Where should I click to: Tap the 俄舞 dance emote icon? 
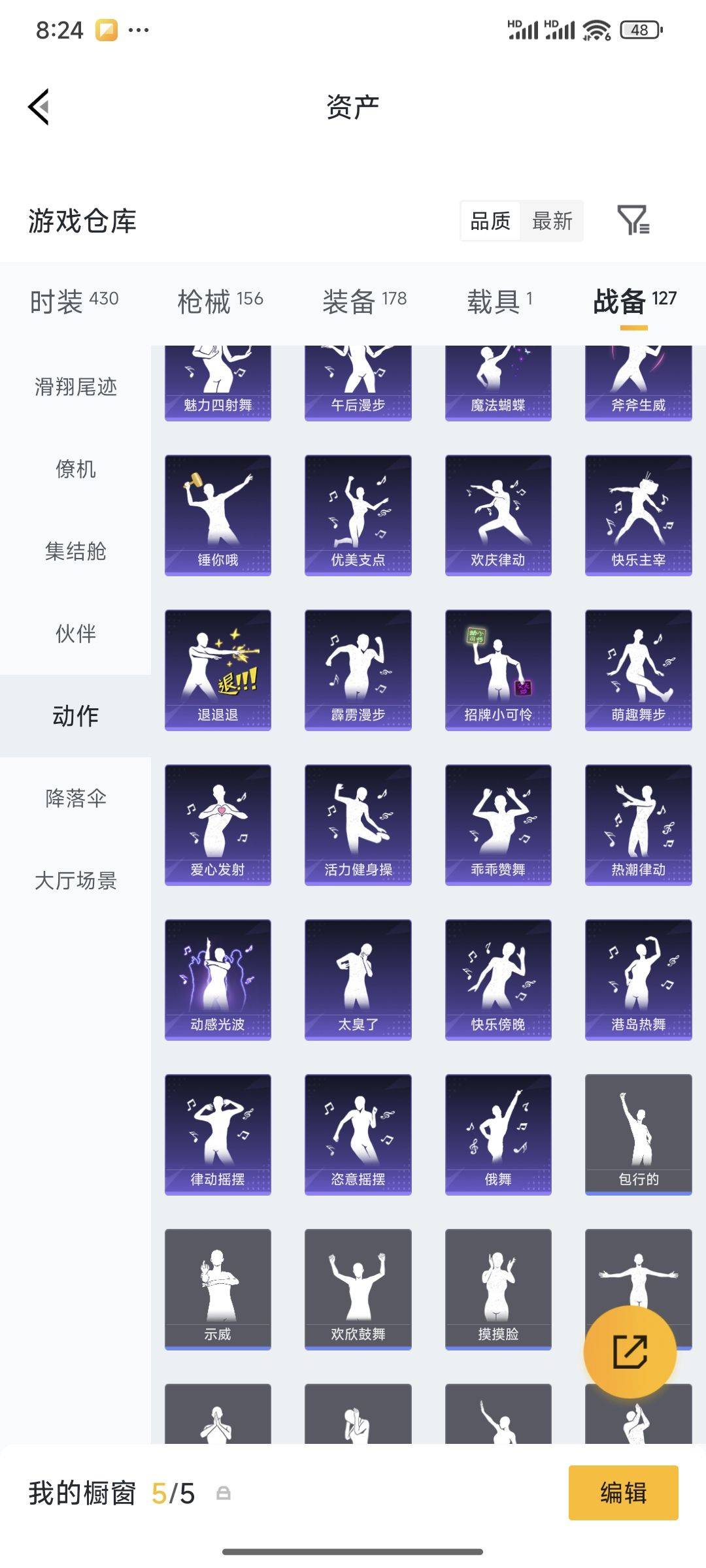coord(499,1134)
